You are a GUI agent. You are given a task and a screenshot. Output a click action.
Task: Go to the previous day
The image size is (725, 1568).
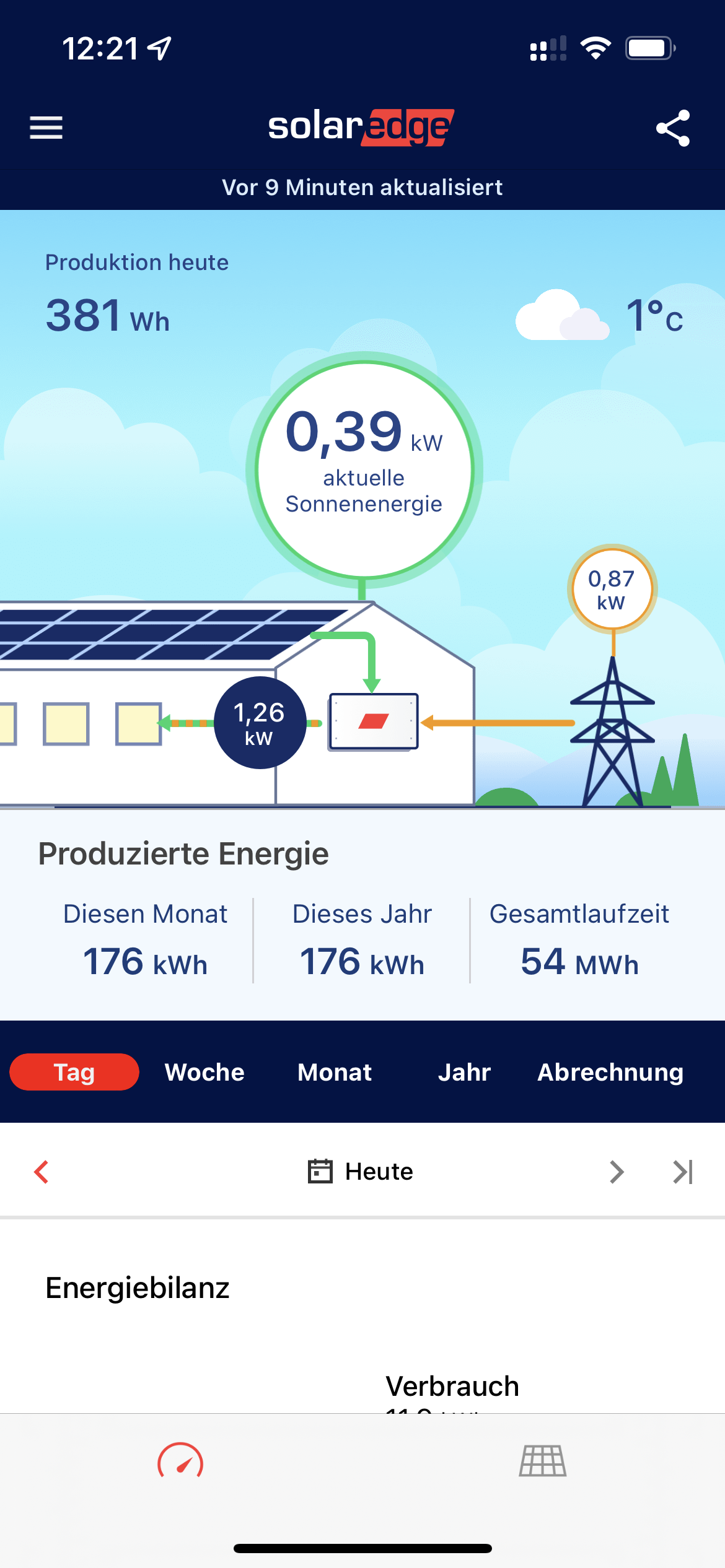42,1172
